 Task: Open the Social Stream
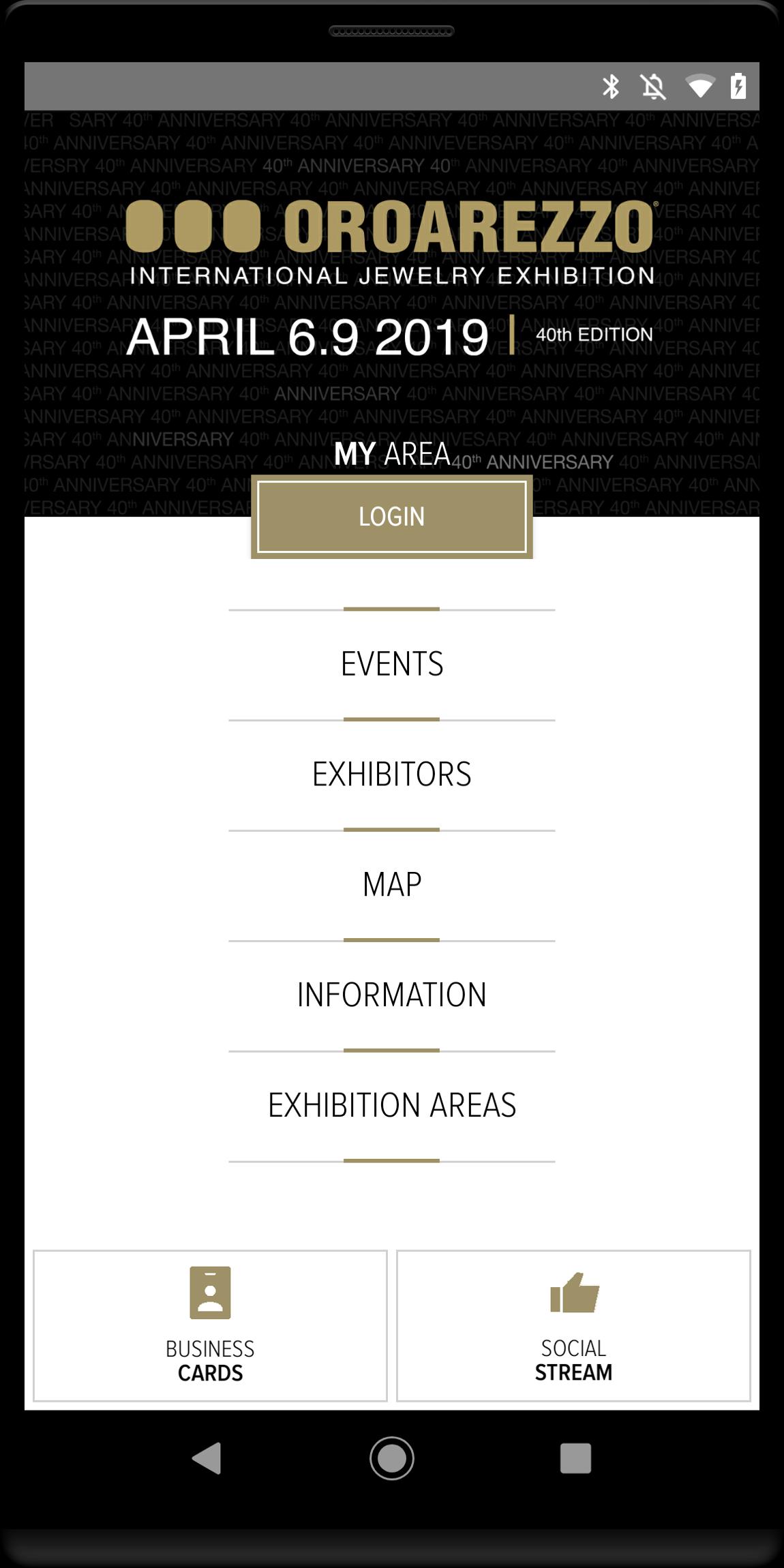pos(573,1325)
